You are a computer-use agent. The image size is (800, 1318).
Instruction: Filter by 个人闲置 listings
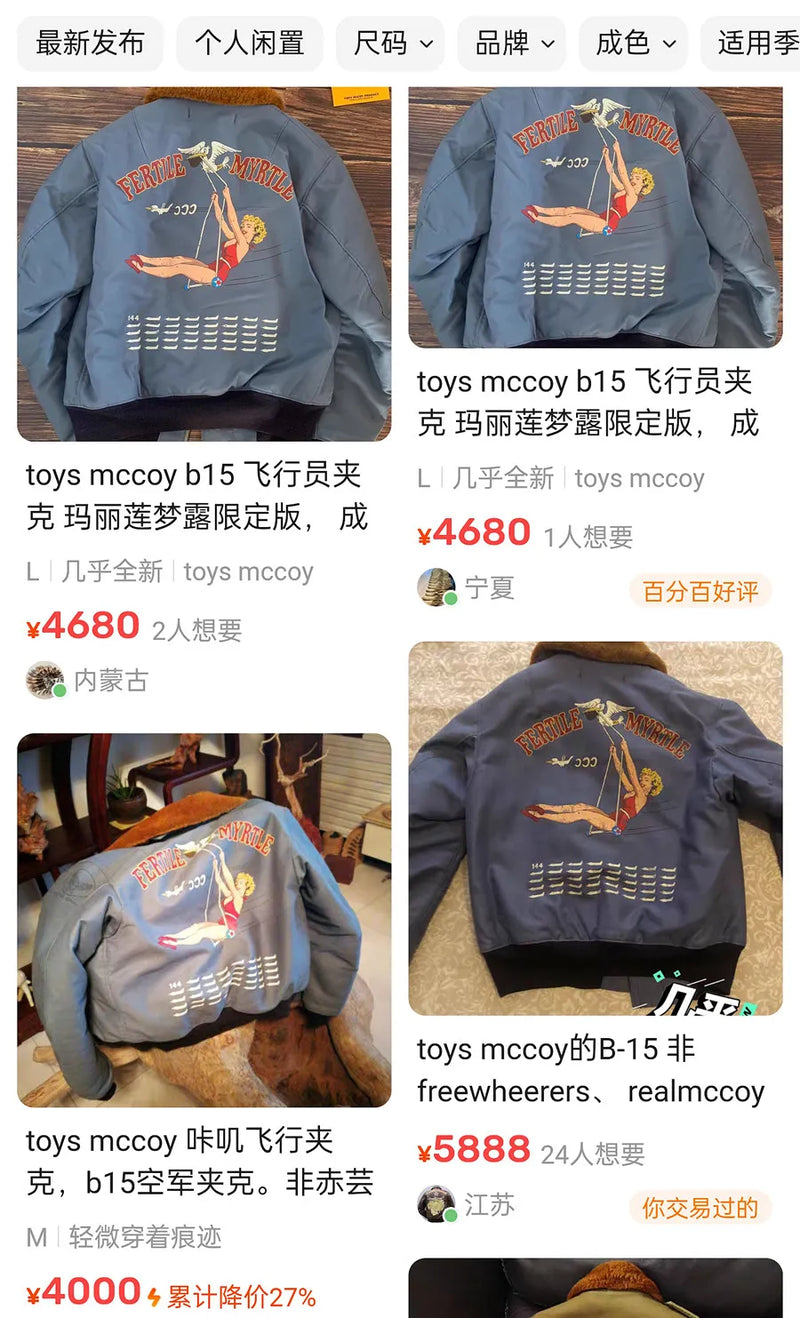[x=249, y=43]
